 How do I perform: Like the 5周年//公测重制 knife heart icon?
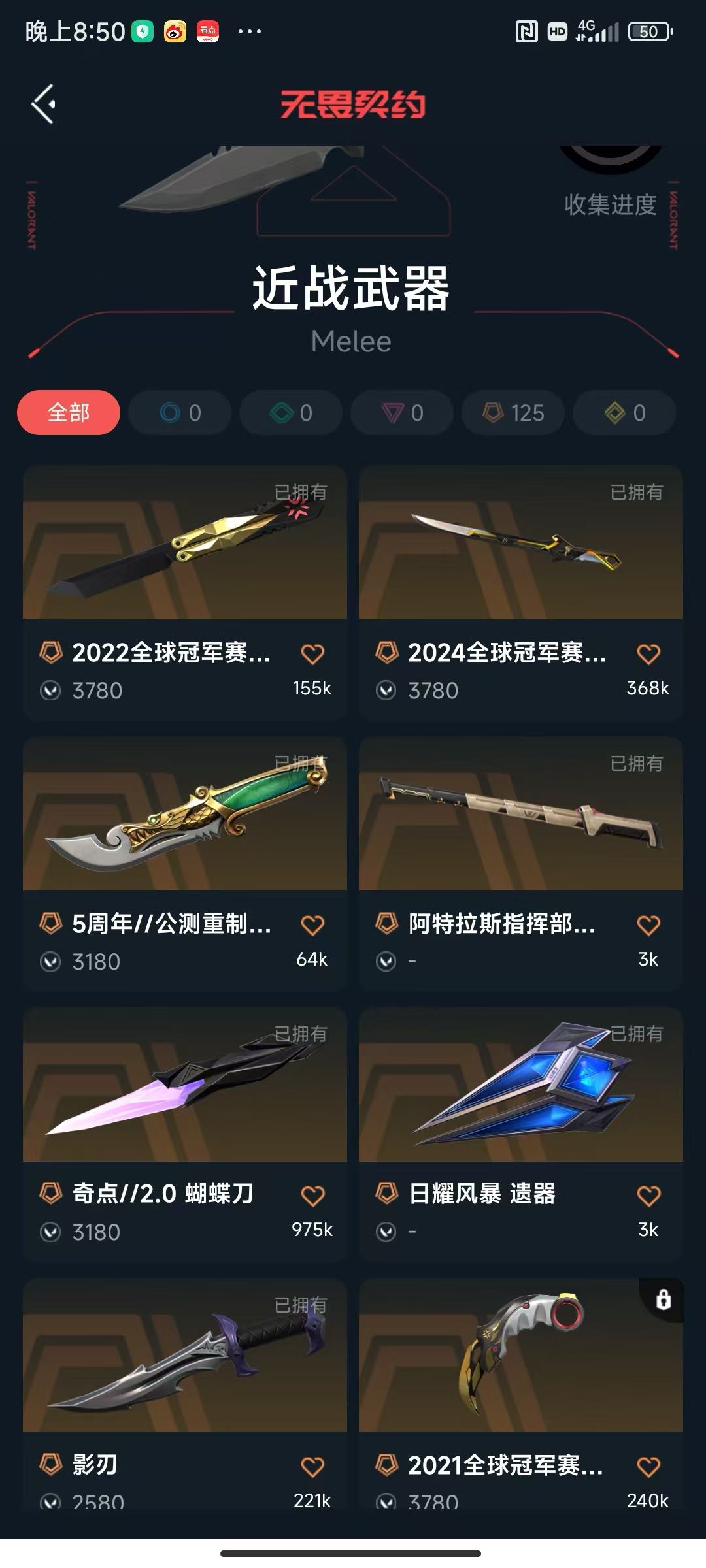(x=312, y=925)
